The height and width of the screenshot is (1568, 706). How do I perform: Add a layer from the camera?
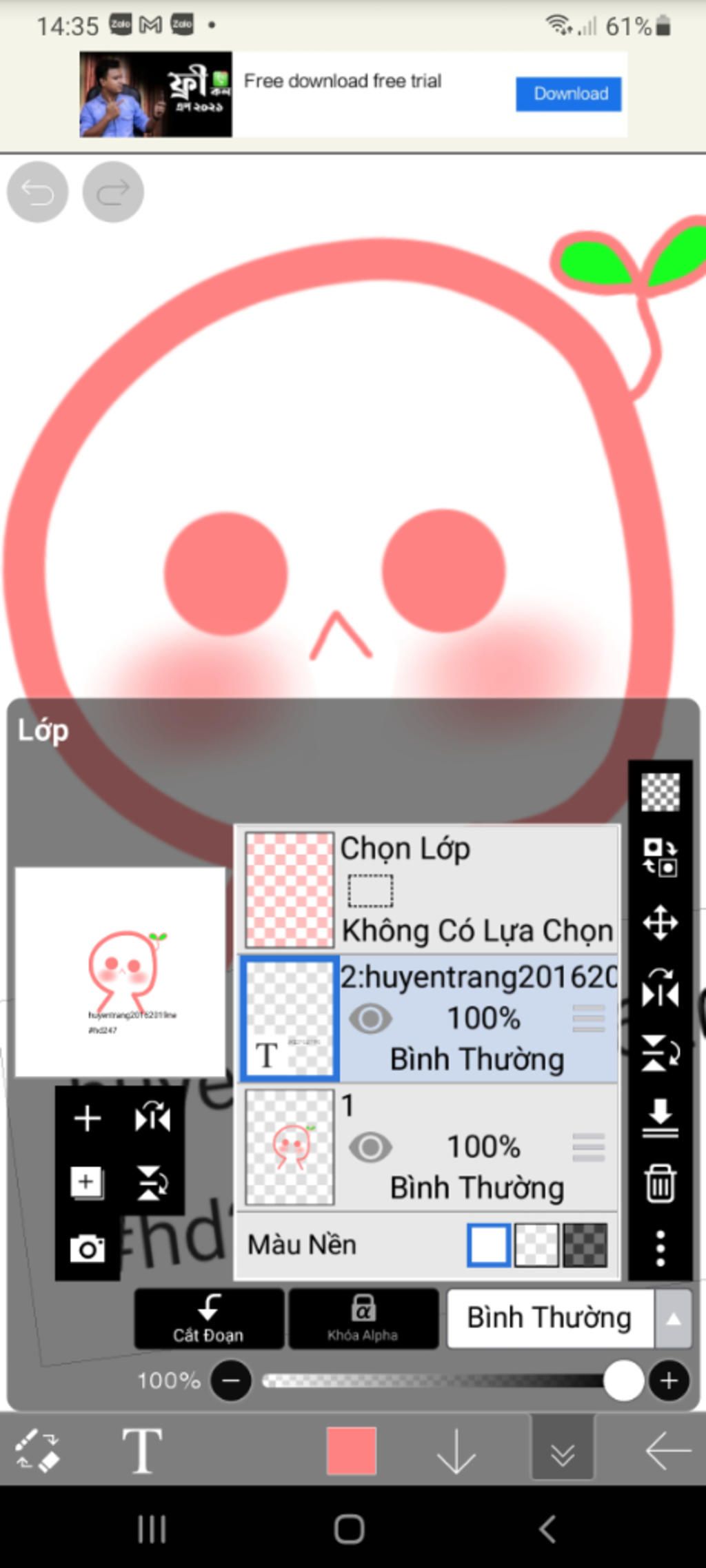88,1248
